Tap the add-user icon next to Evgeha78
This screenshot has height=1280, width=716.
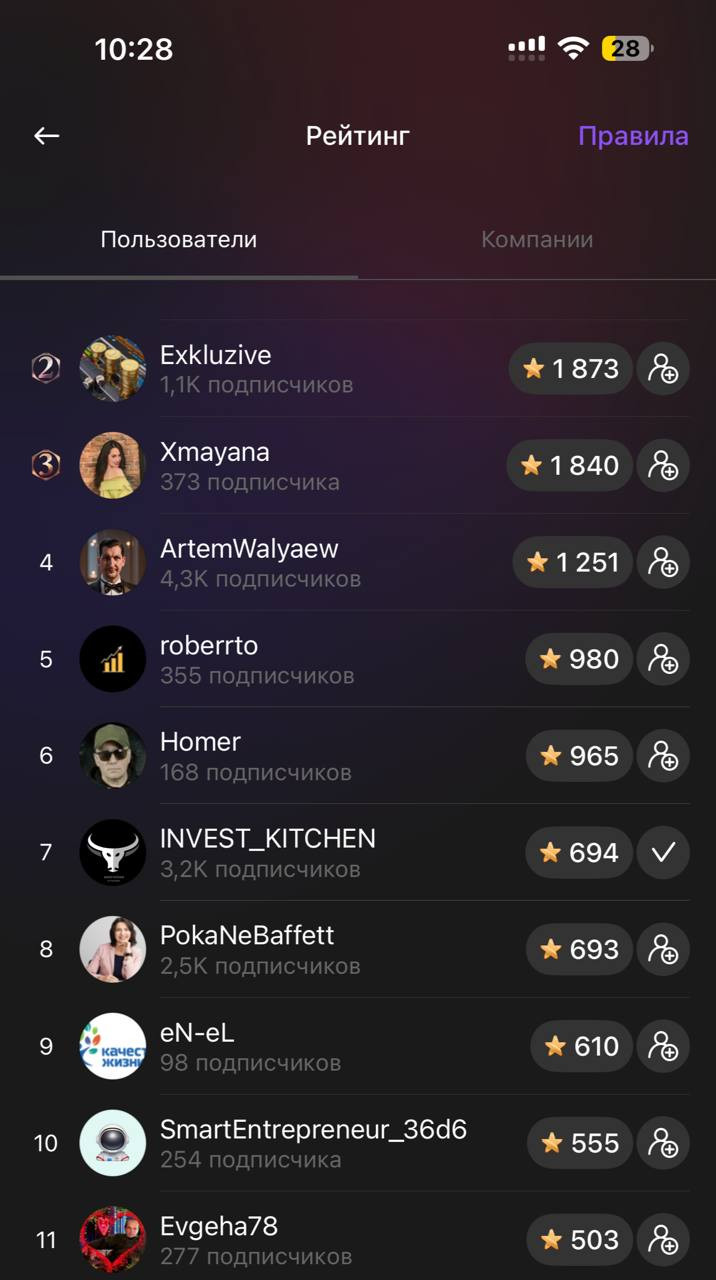click(663, 1240)
